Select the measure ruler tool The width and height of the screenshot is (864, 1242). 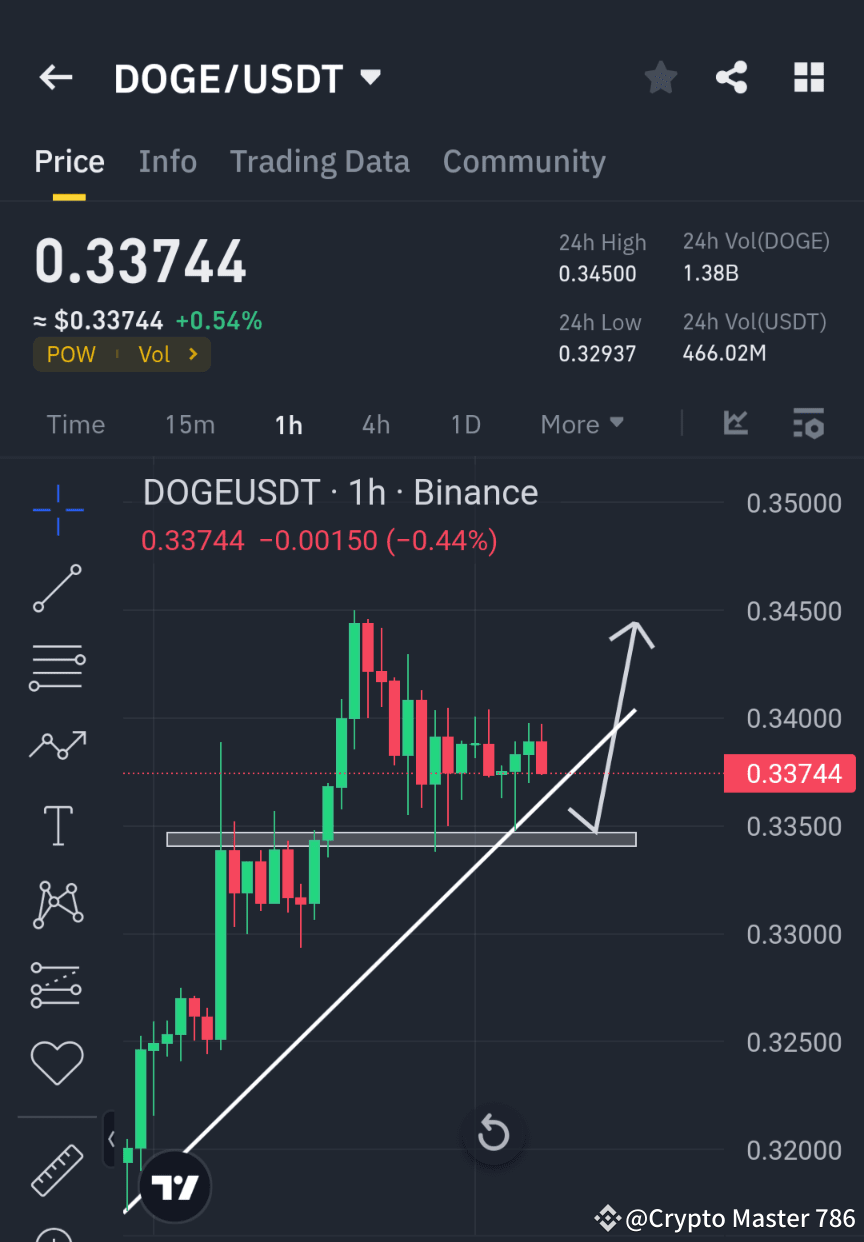[x=57, y=1168]
